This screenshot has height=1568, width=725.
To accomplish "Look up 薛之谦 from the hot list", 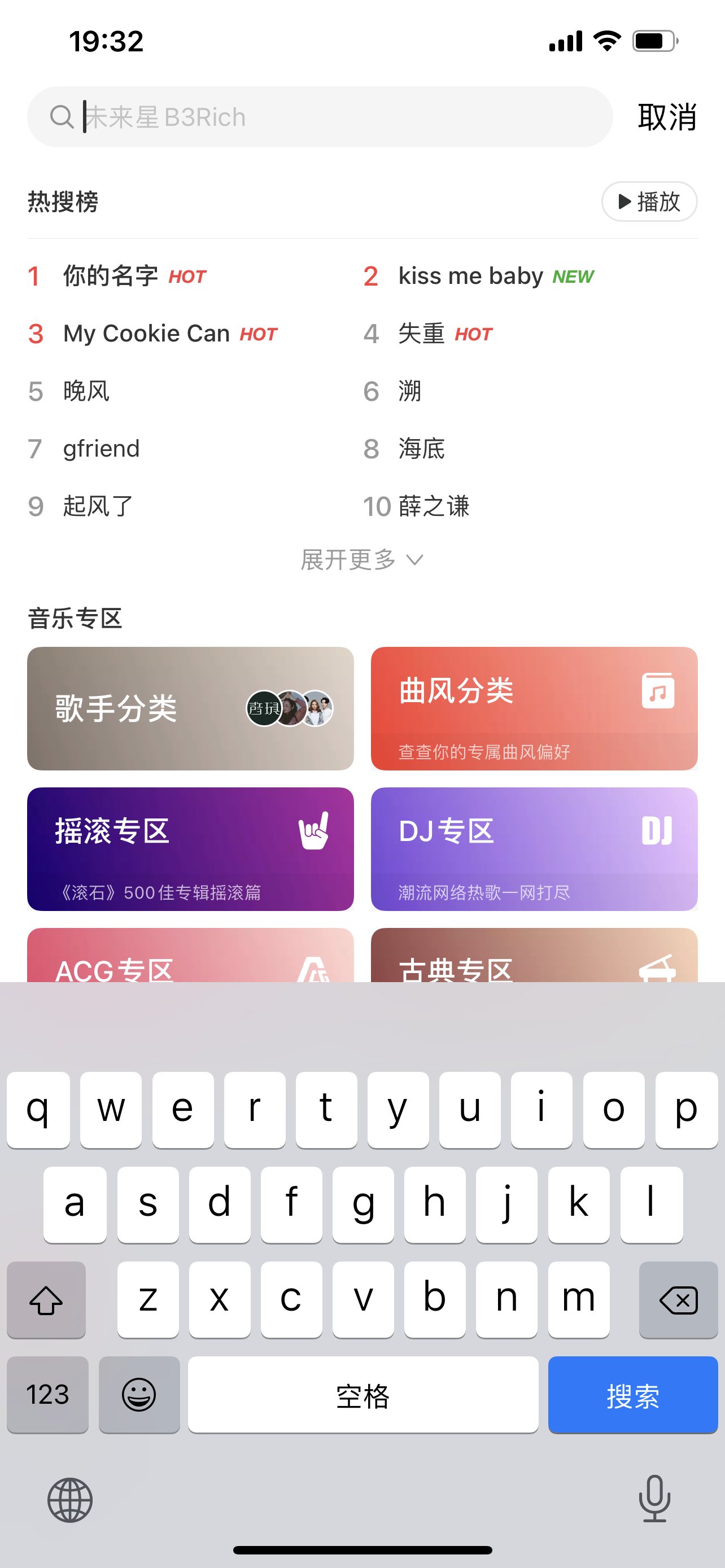I will tap(434, 506).
